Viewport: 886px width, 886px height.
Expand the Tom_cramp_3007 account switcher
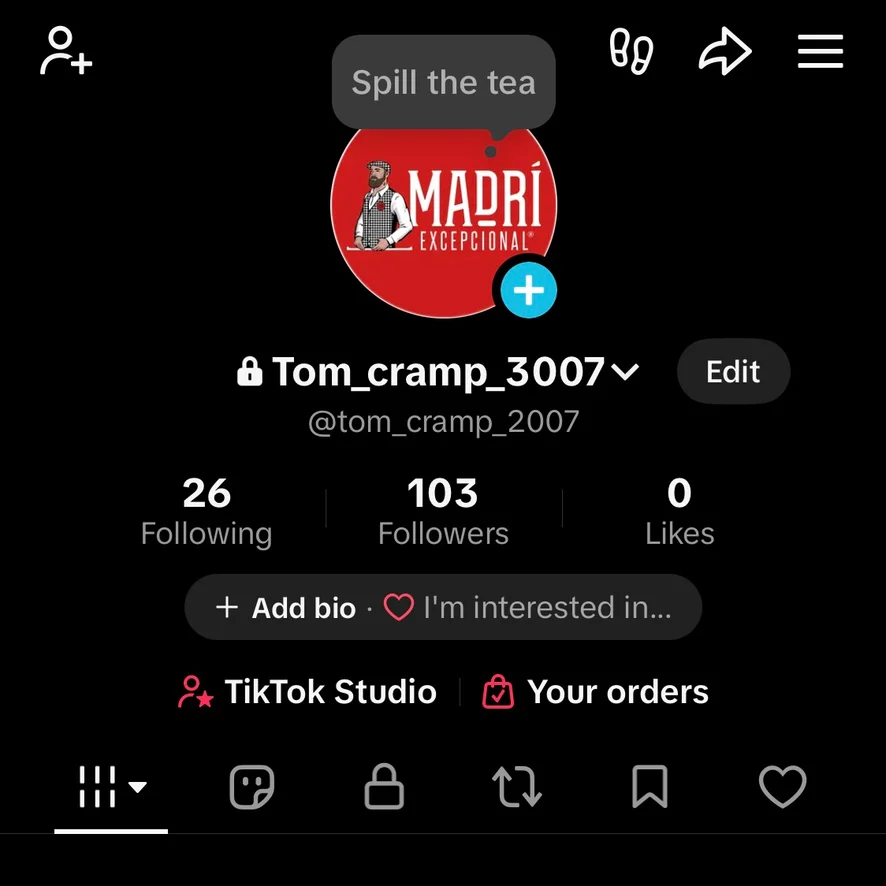pos(624,373)
